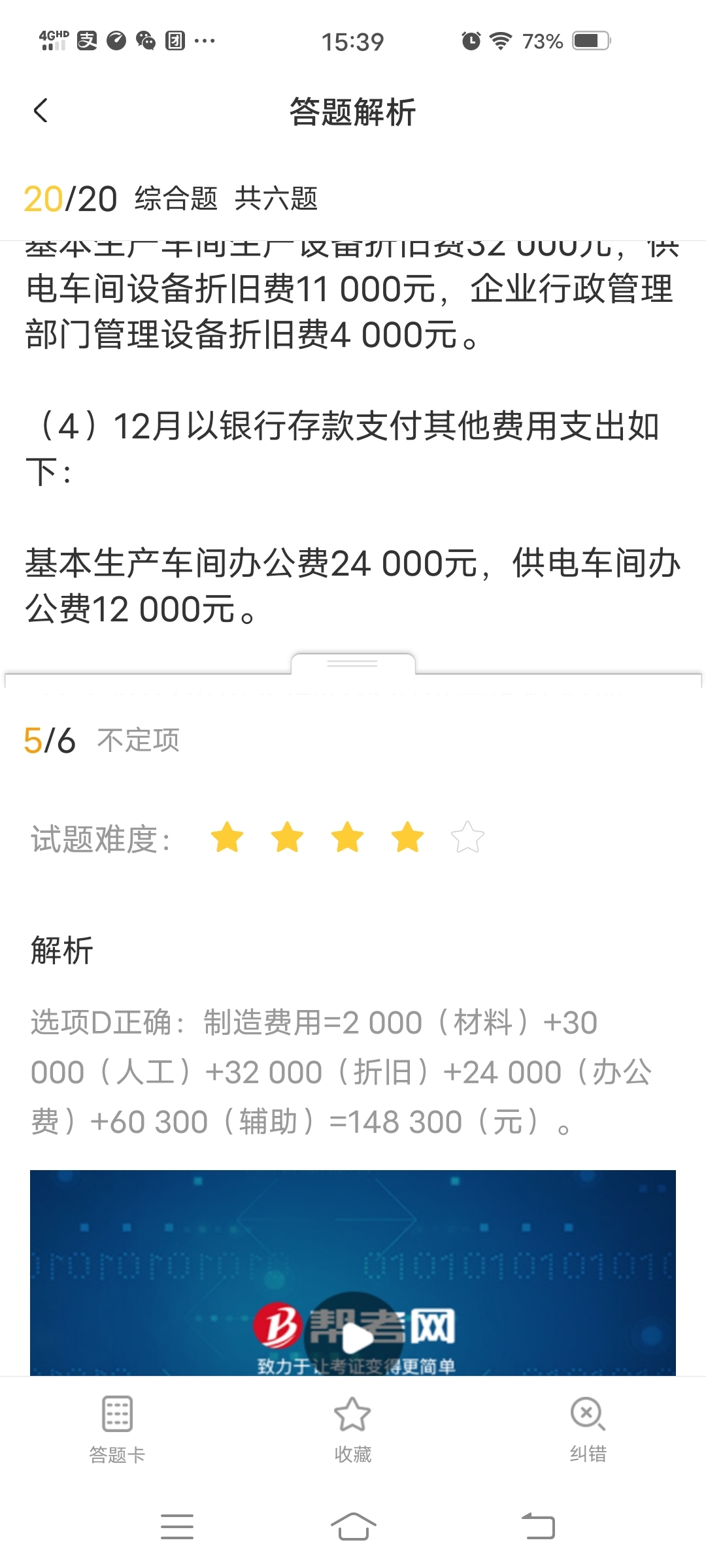Go to the system home screen
The image size is (706, 1568).
pyautogui.click(x=353, y=1527)
